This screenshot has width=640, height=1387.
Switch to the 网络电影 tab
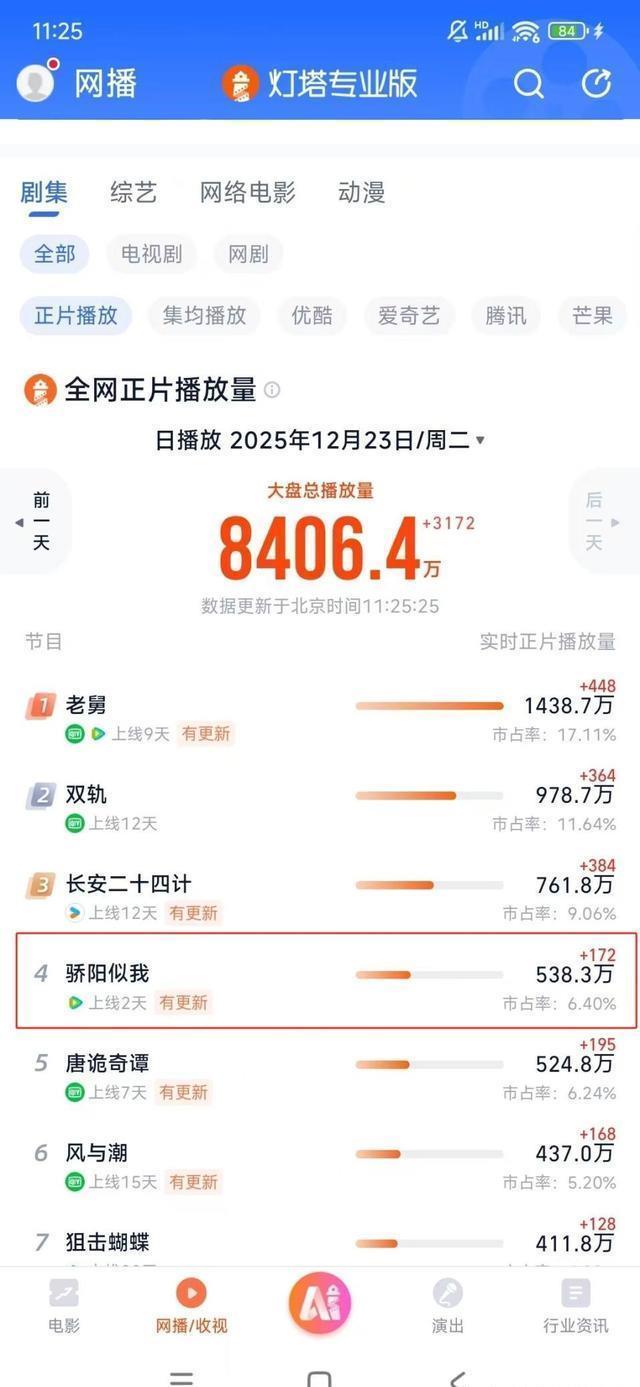pos(247,192)
